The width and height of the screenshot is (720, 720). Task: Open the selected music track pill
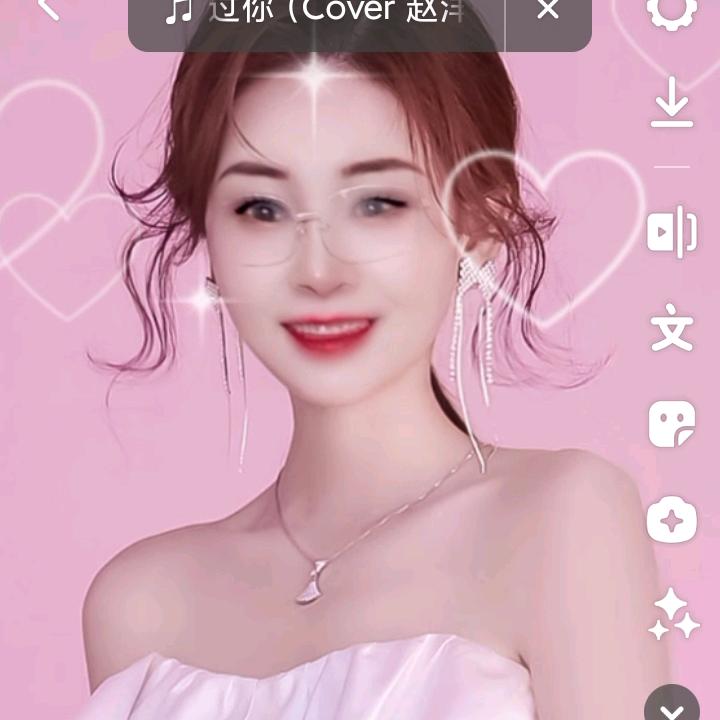pos(320,14)
